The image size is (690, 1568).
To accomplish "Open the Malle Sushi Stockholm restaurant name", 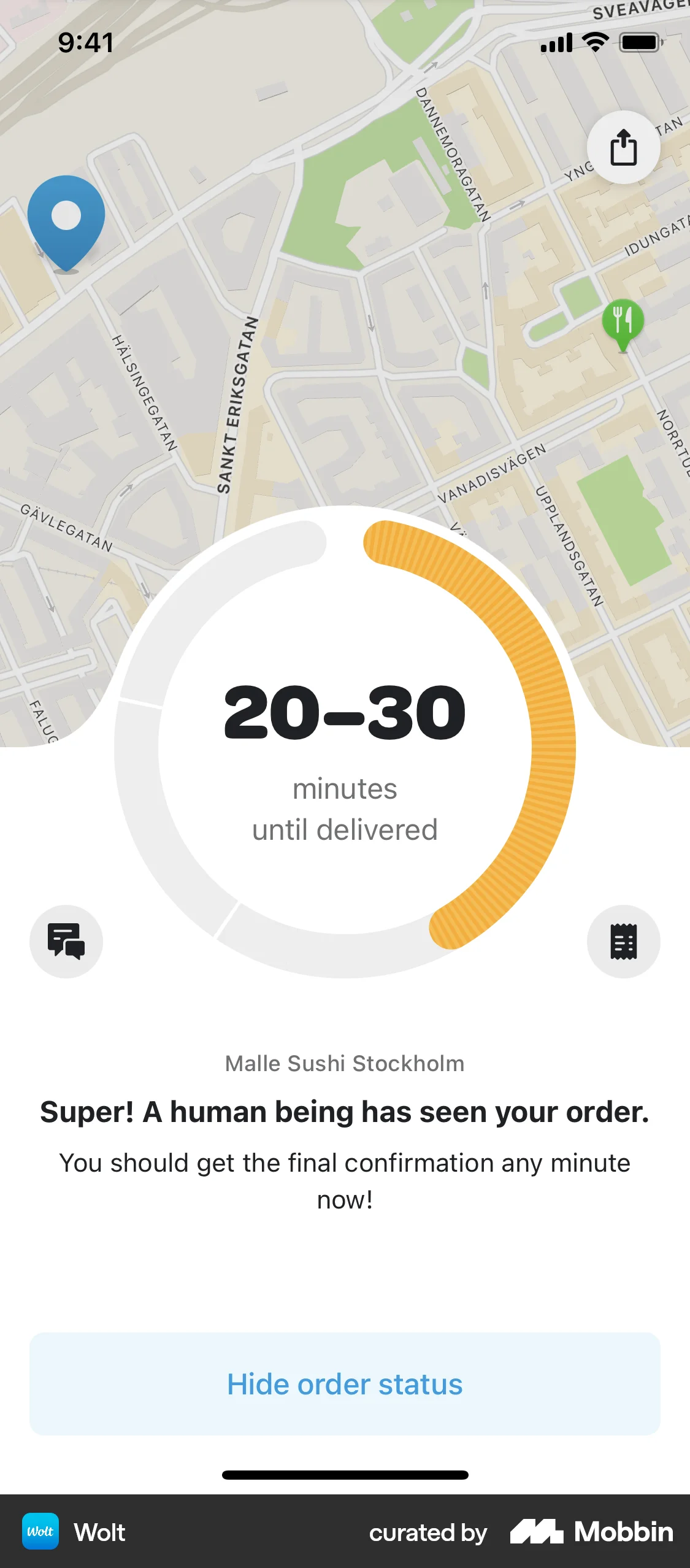I will [x=345, y=1064].
